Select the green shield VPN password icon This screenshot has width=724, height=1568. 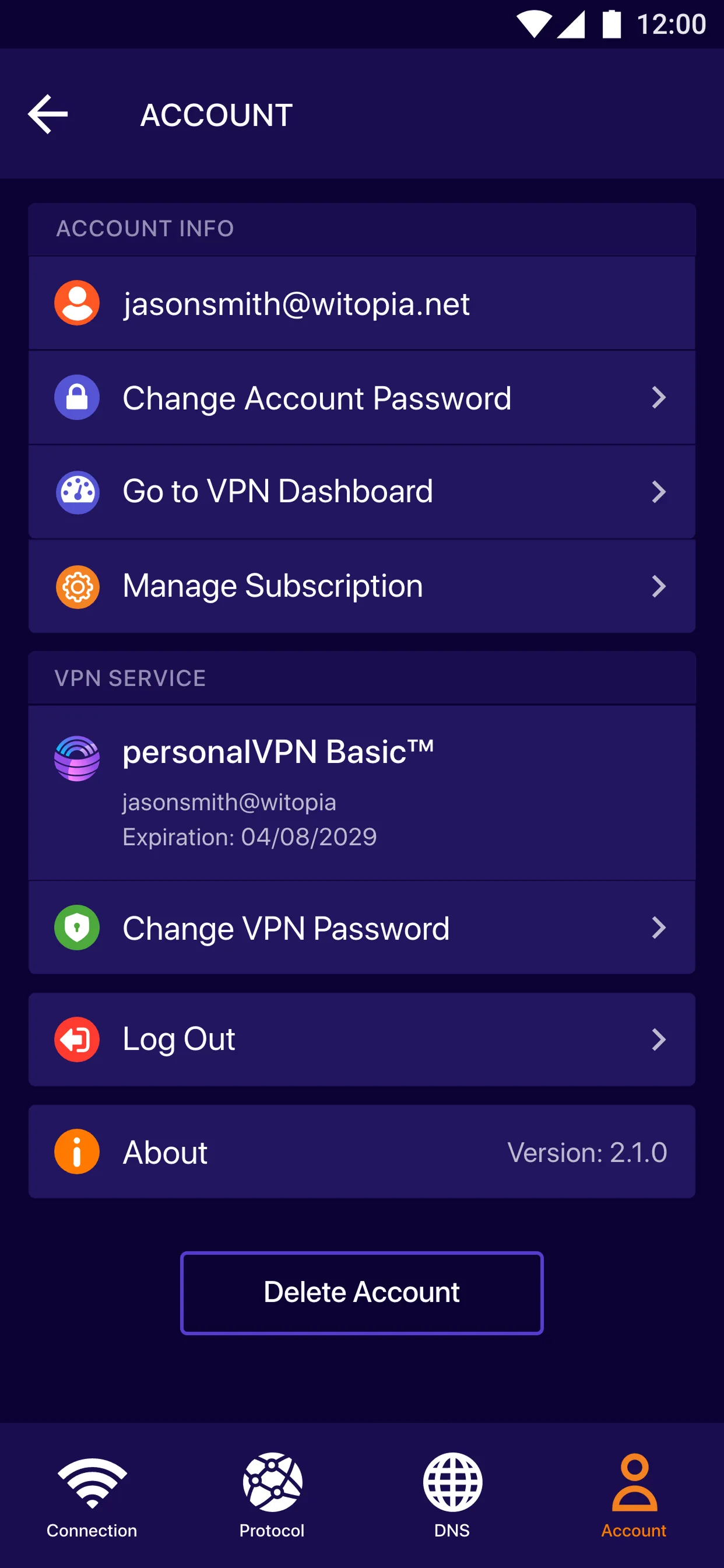point(77,928)
